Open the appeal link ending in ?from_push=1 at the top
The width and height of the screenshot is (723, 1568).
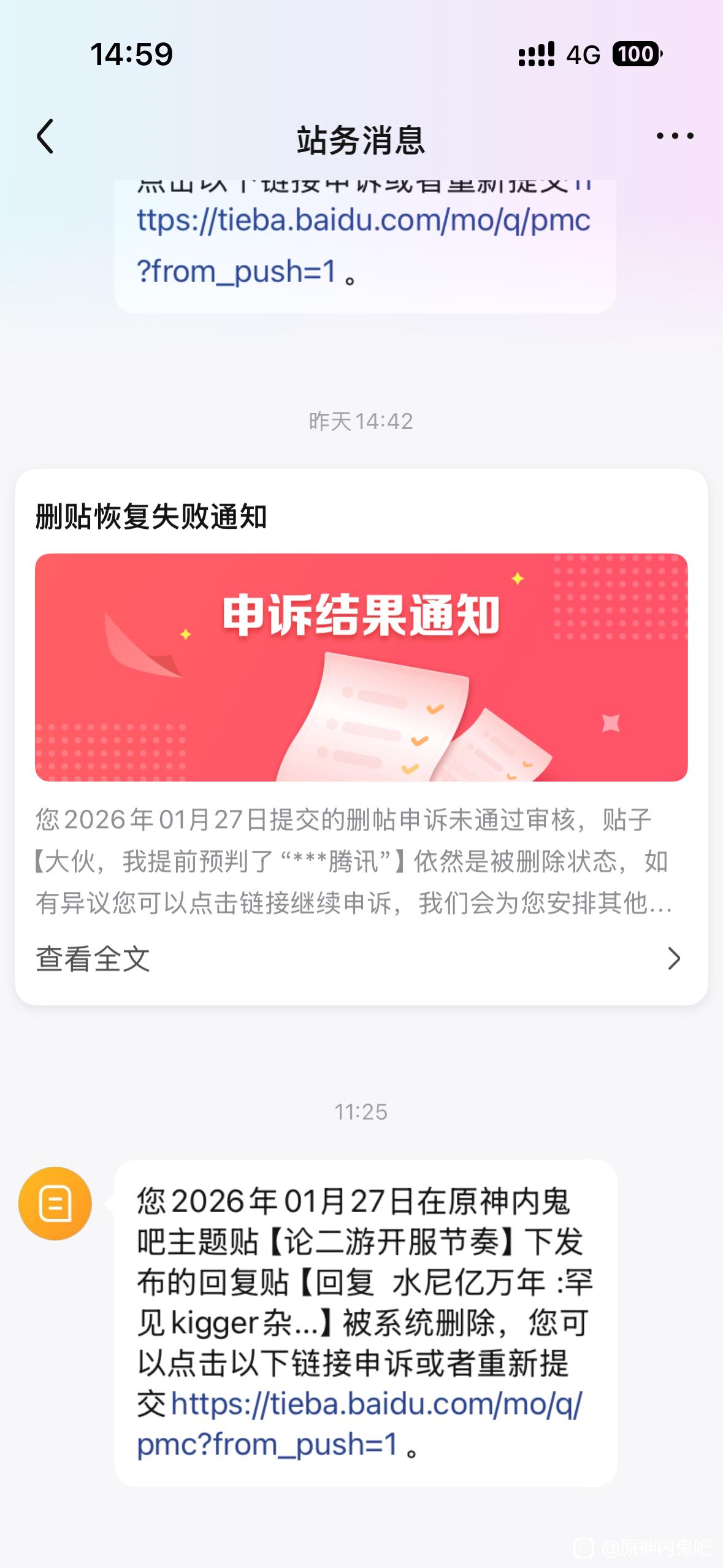[363, 245]
